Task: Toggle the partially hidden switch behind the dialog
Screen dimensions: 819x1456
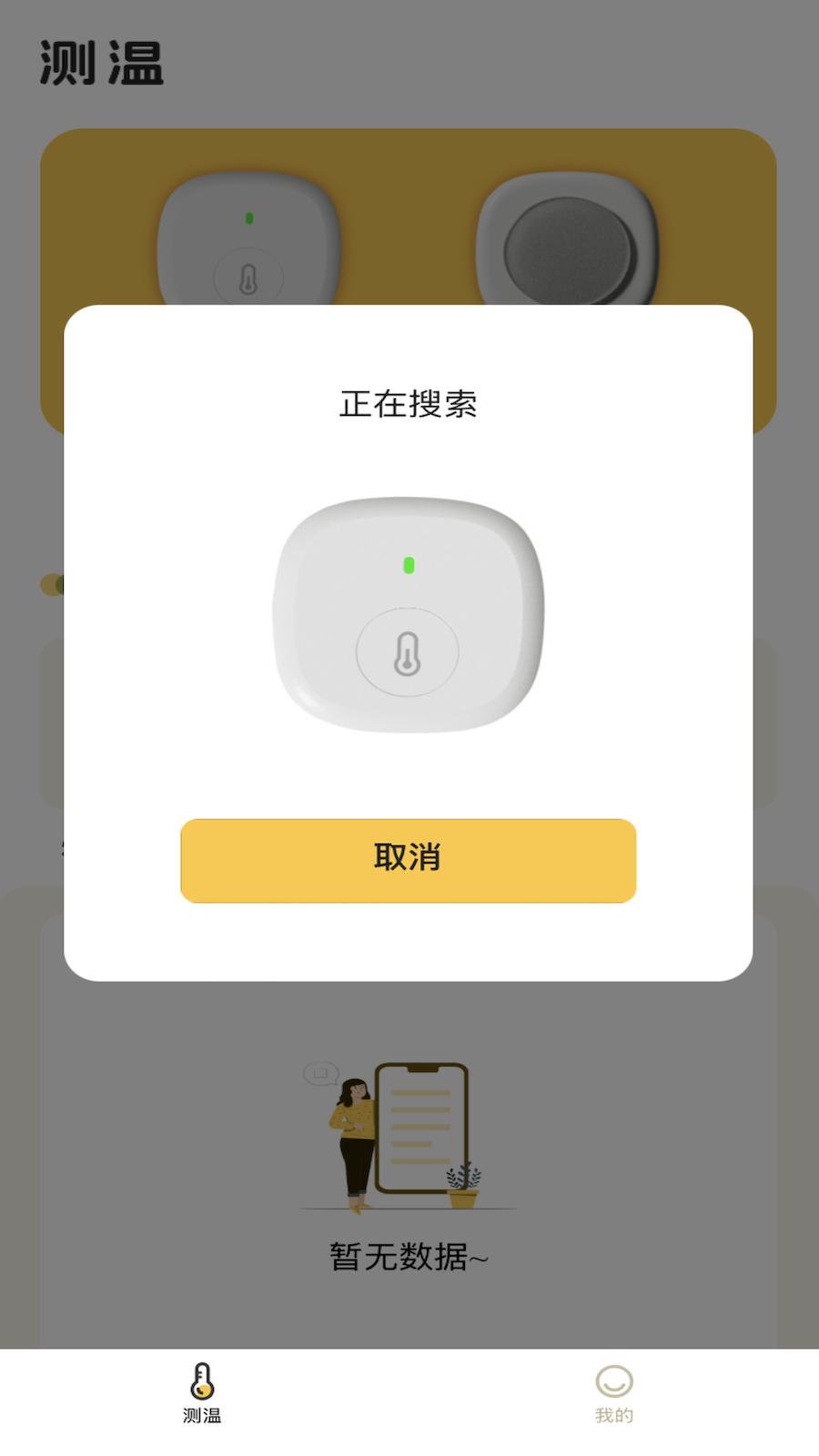Action: coord(52,587)
